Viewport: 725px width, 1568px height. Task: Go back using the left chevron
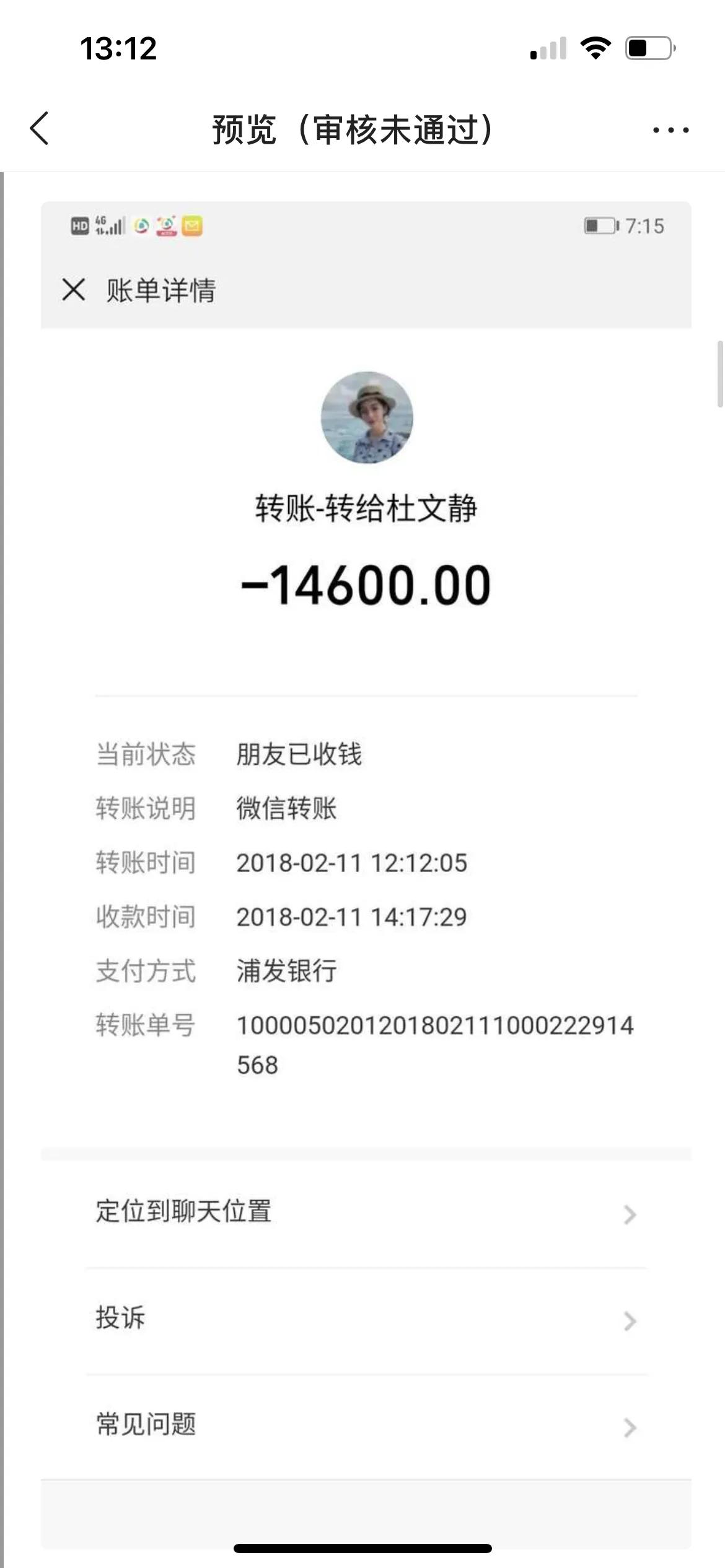point(38,129)
